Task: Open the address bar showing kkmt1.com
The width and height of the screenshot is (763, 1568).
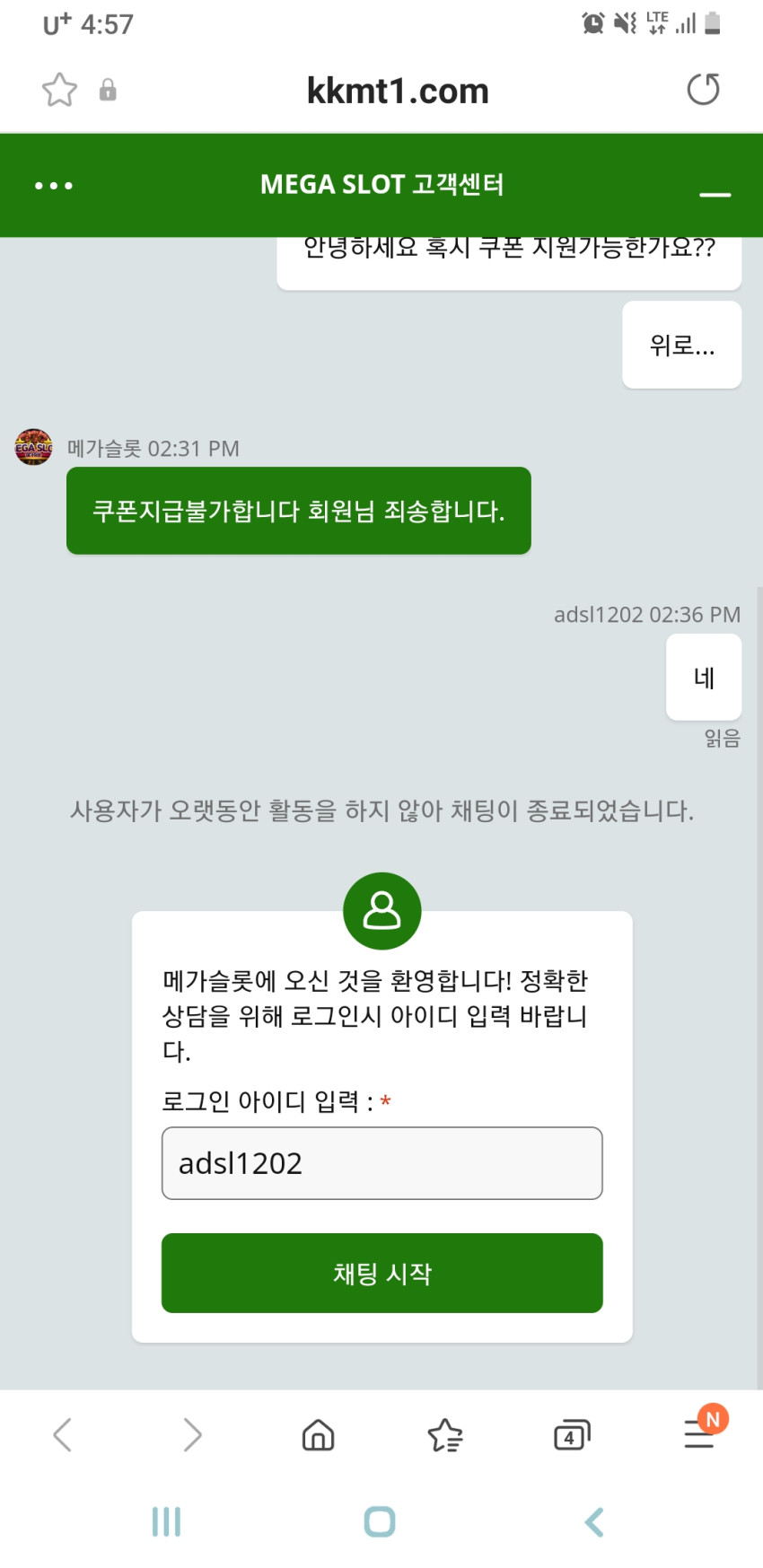Action: click(x=398, y=91)
